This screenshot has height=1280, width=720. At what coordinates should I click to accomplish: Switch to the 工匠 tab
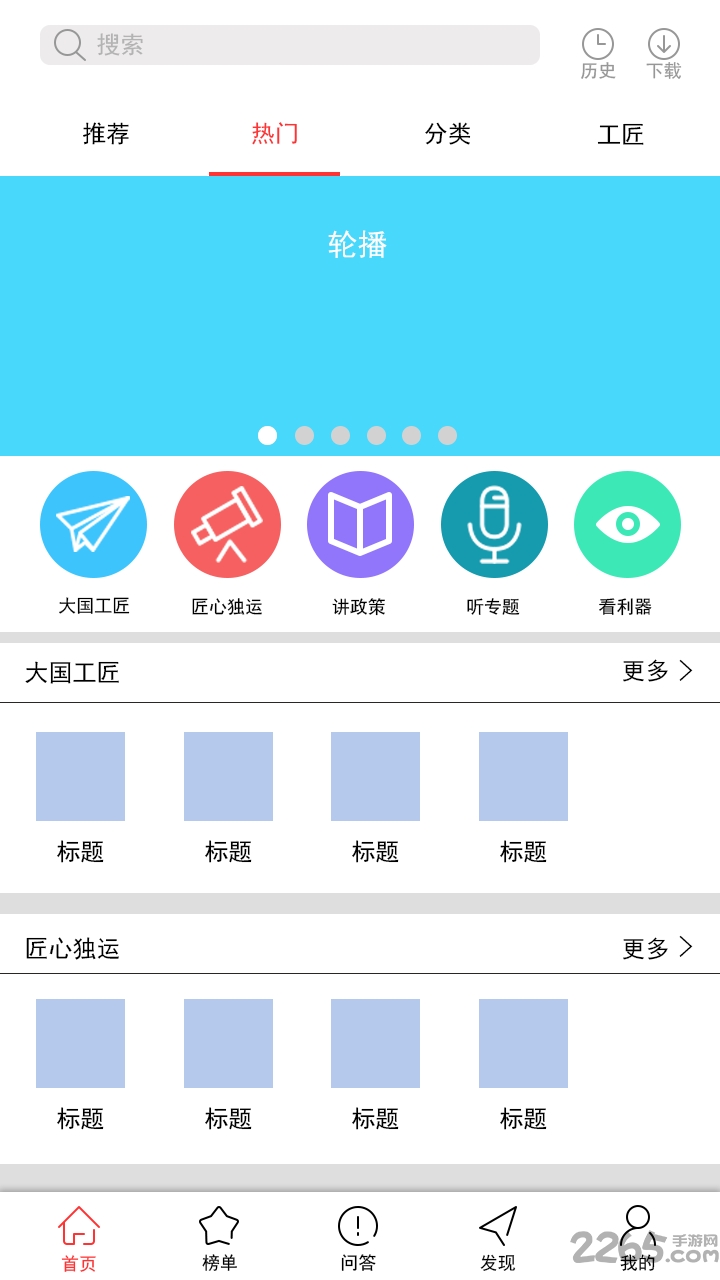(620, 134)
